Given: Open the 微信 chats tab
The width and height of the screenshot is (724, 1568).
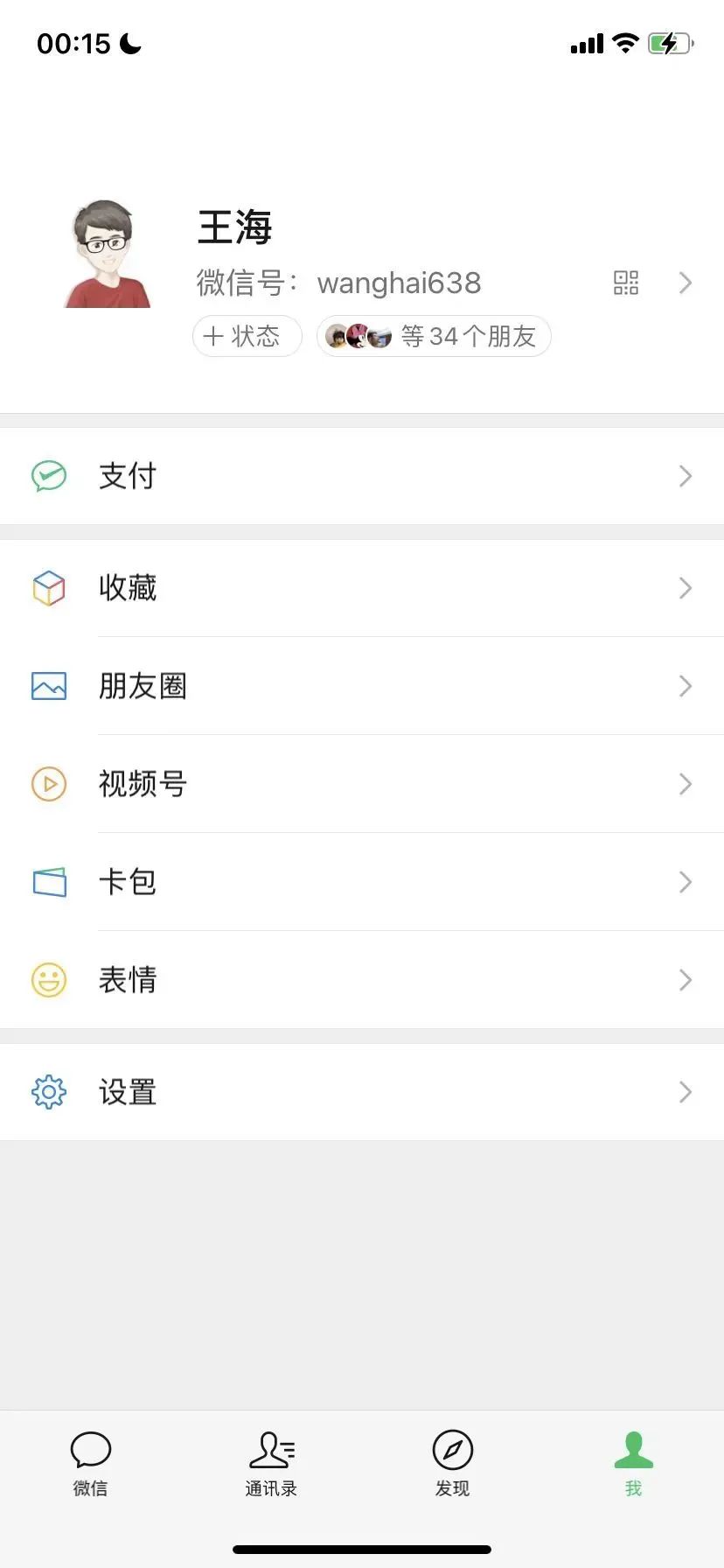Looking at the screenshot, I should (90, 1463).
